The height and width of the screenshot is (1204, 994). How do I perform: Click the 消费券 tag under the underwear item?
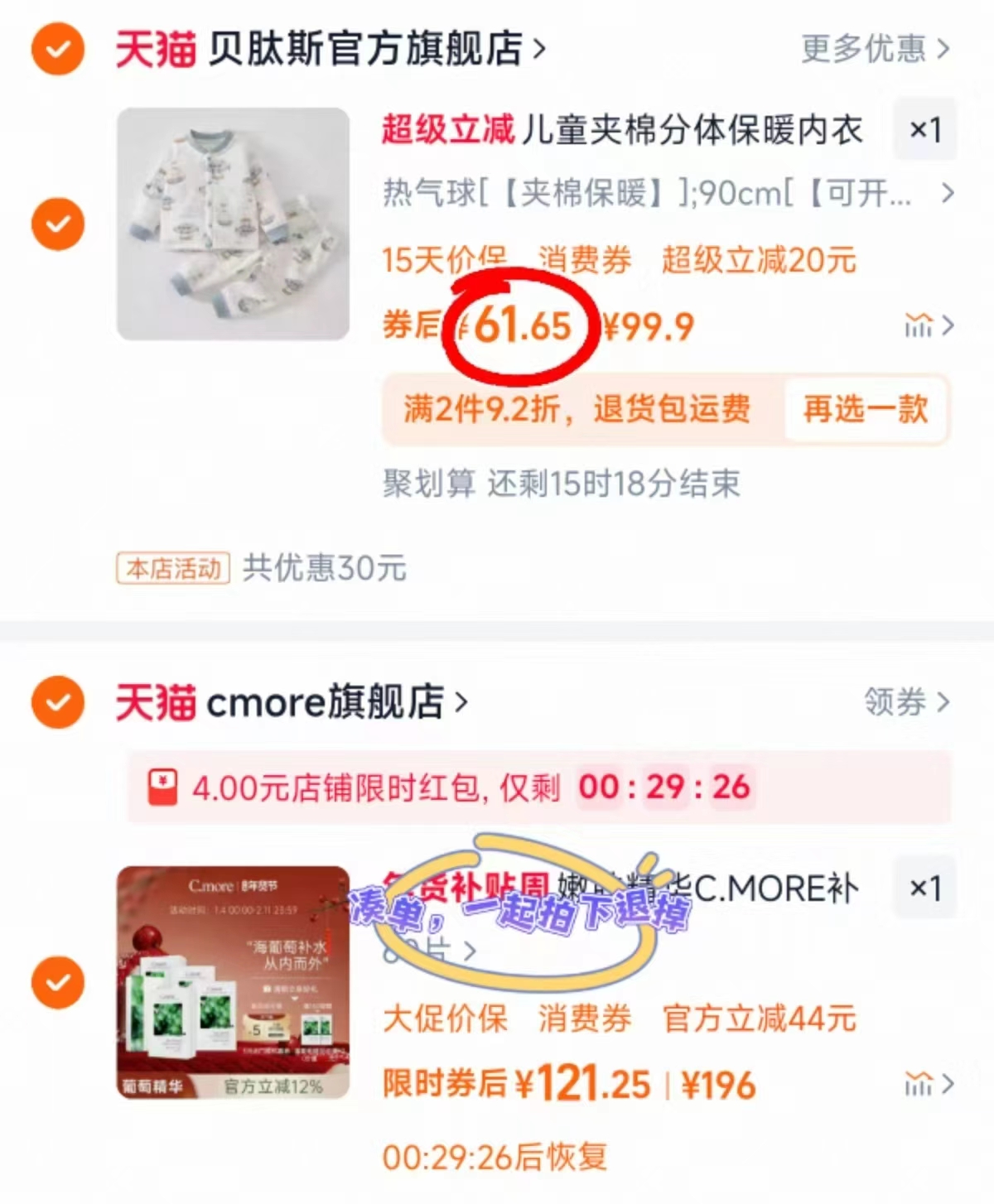click(x=585, y=260)
